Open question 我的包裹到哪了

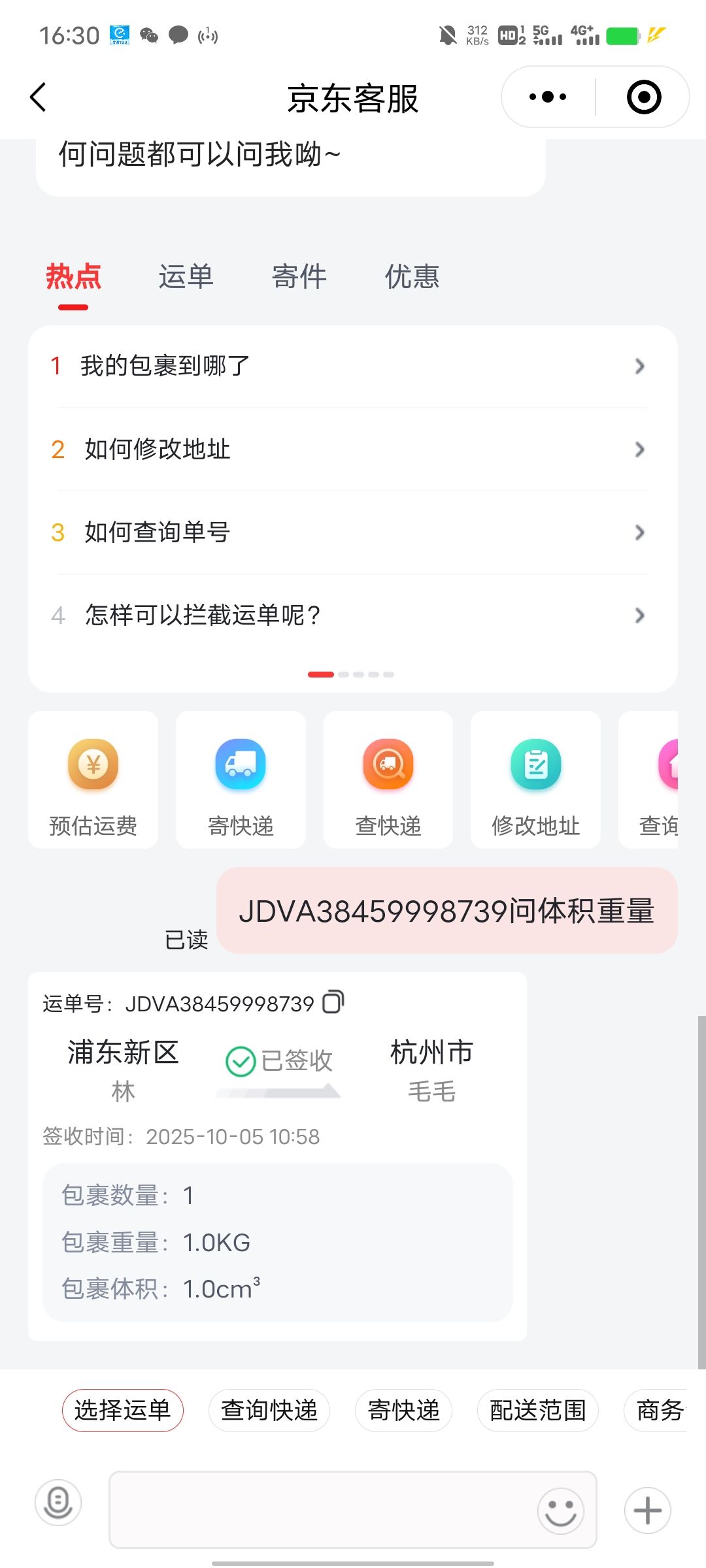[x=352, y=366]
